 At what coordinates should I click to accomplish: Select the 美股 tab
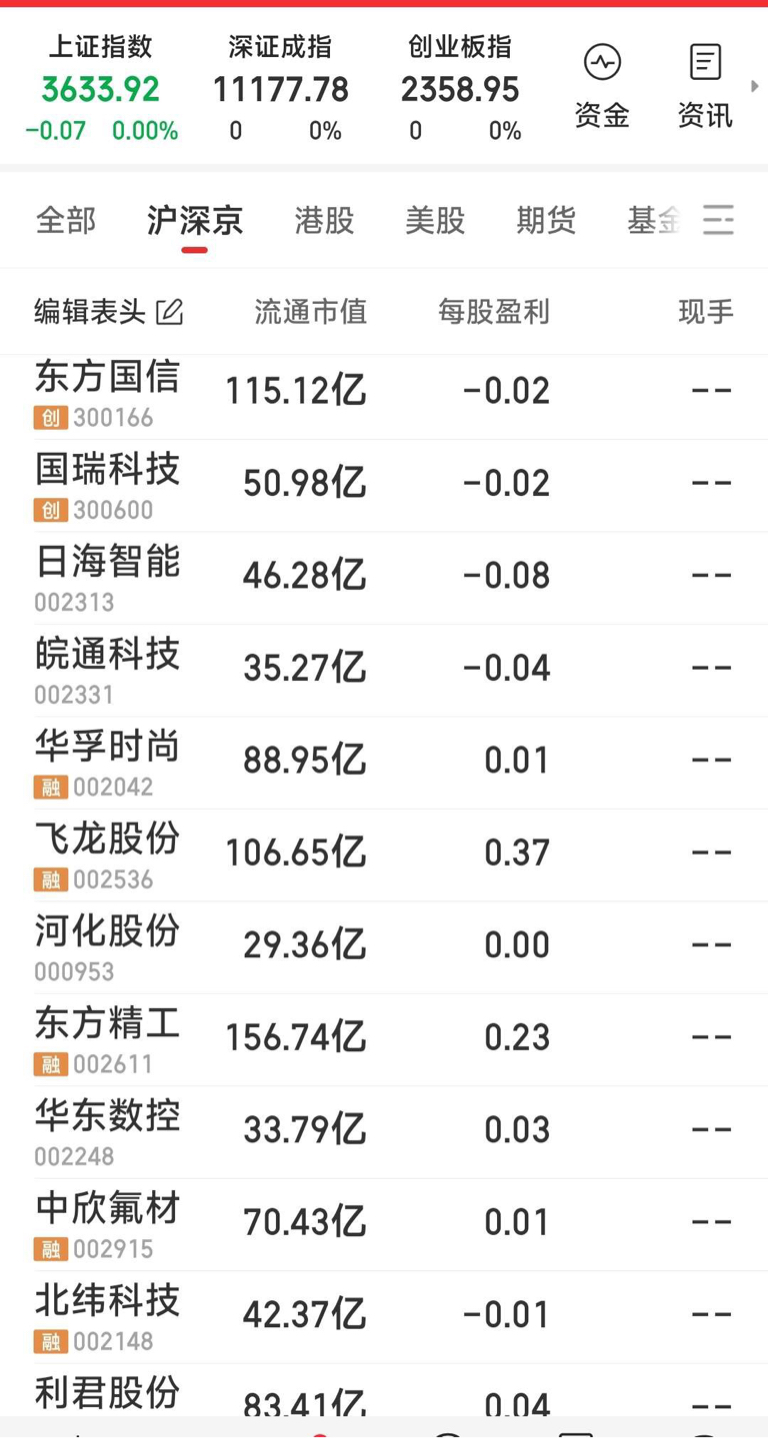(435, 220)
